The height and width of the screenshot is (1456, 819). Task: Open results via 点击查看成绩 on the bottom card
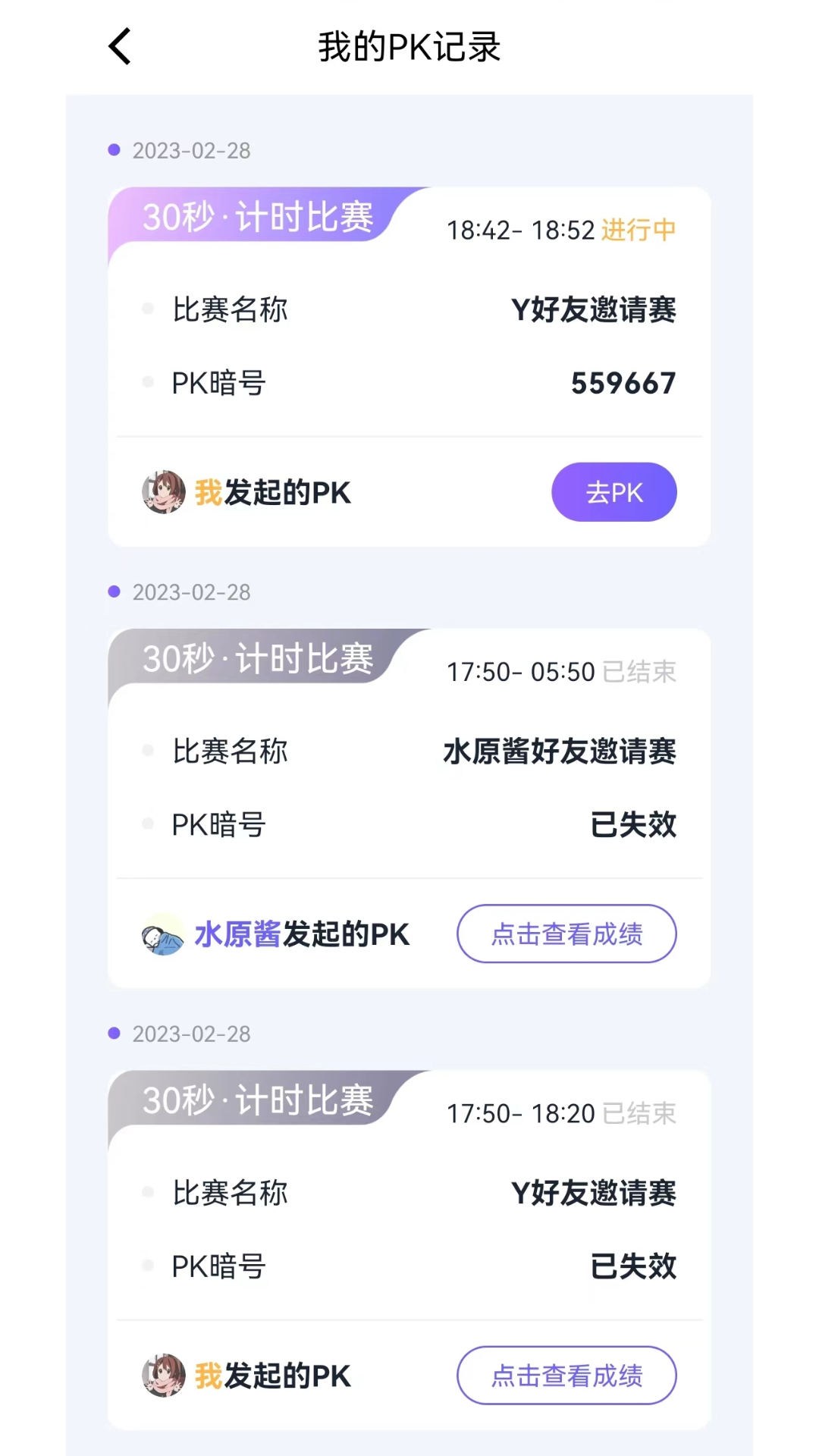click(x=566, y=1376)
